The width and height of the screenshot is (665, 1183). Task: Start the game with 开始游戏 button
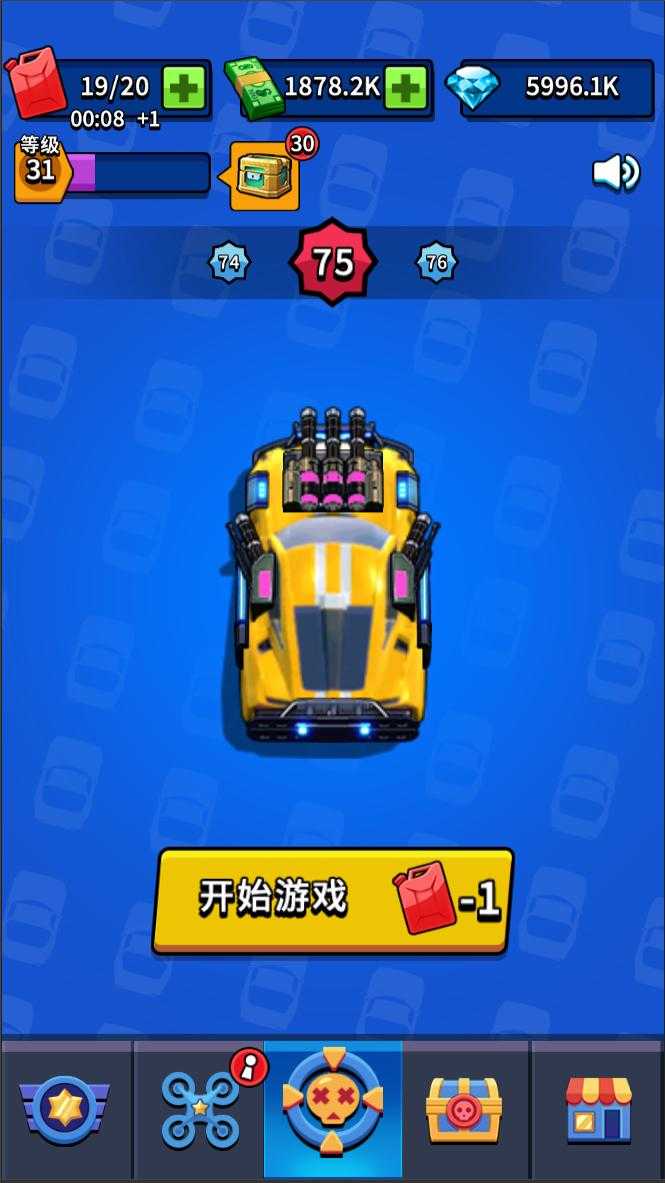[332, 899]
